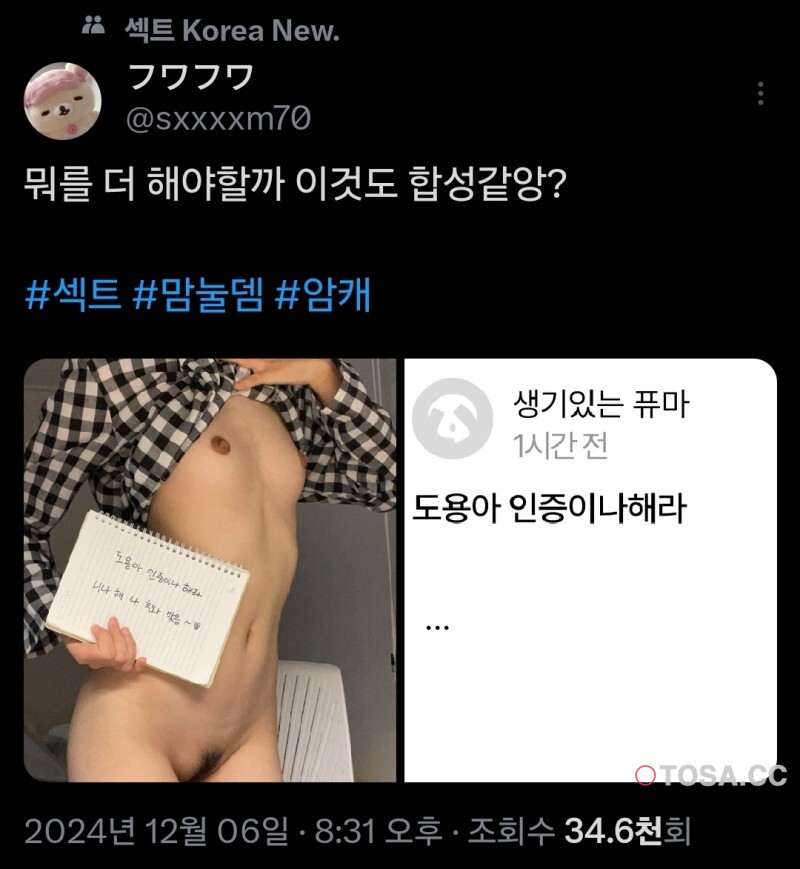Open the right attached comment screenshot tile
Screen dimensions: 800x869
pos(590,570)
